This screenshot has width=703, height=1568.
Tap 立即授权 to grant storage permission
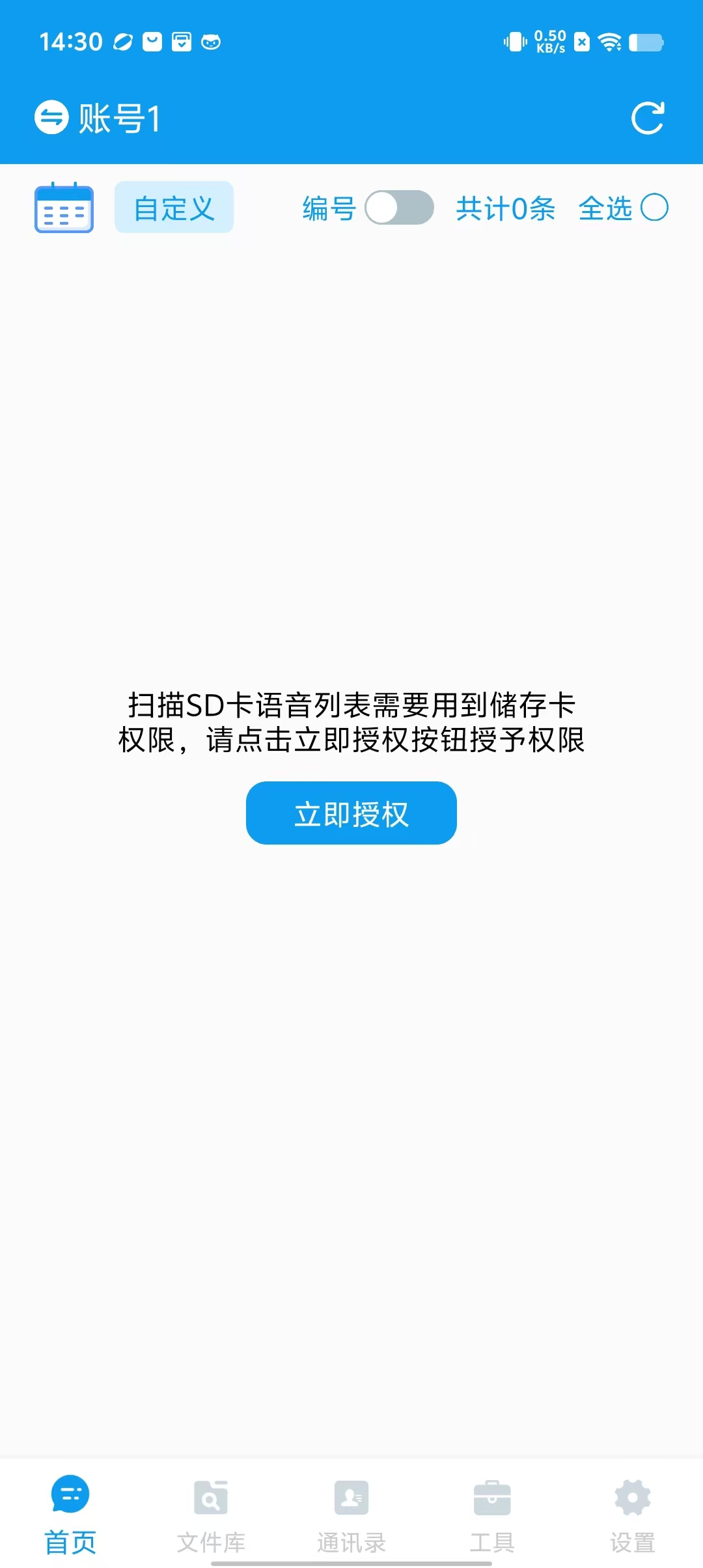pyautogui.click(x=351, y=813)
